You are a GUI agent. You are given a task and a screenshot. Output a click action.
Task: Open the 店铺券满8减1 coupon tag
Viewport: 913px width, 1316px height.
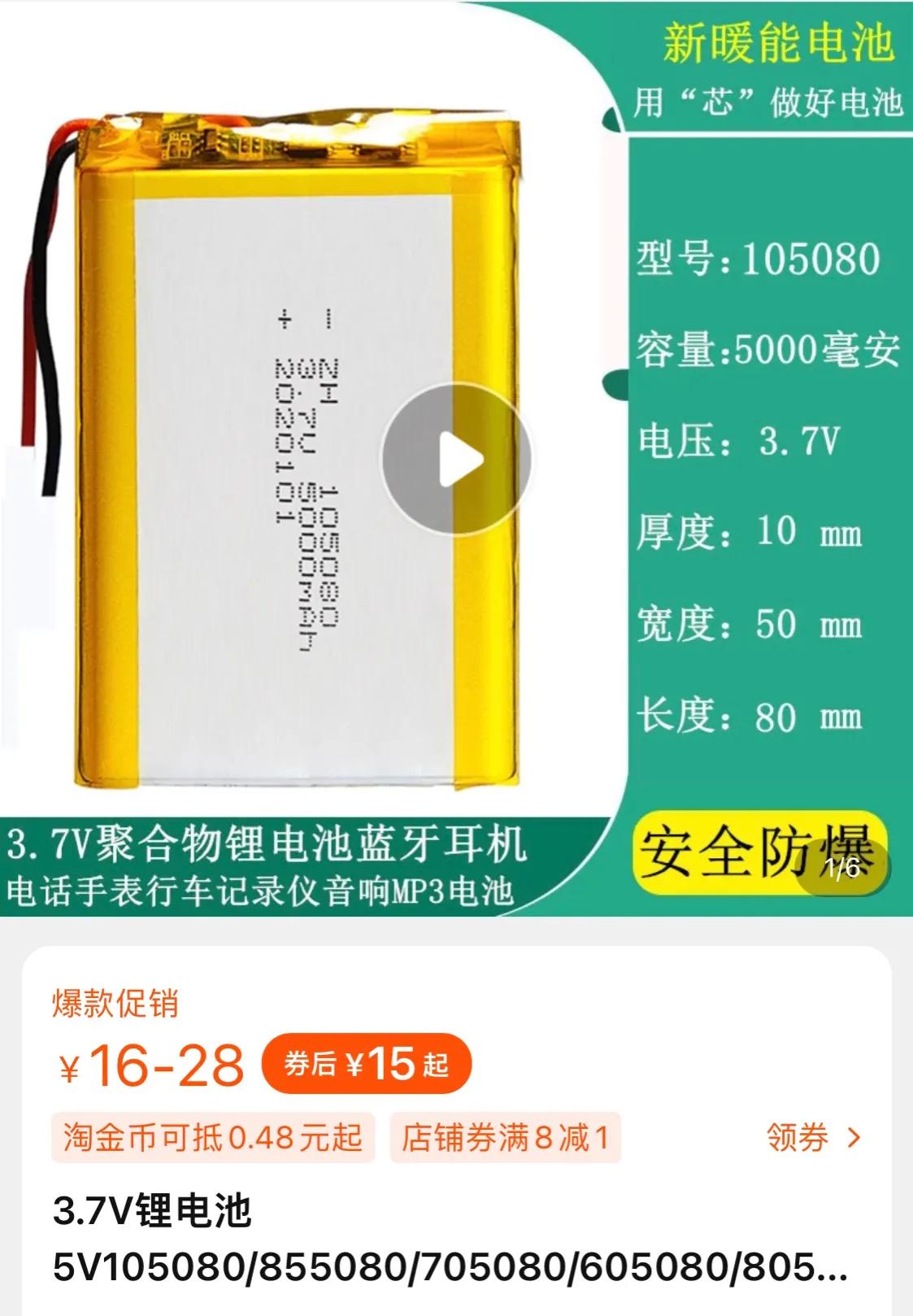pyautogui.click(x=505, y=1137)
